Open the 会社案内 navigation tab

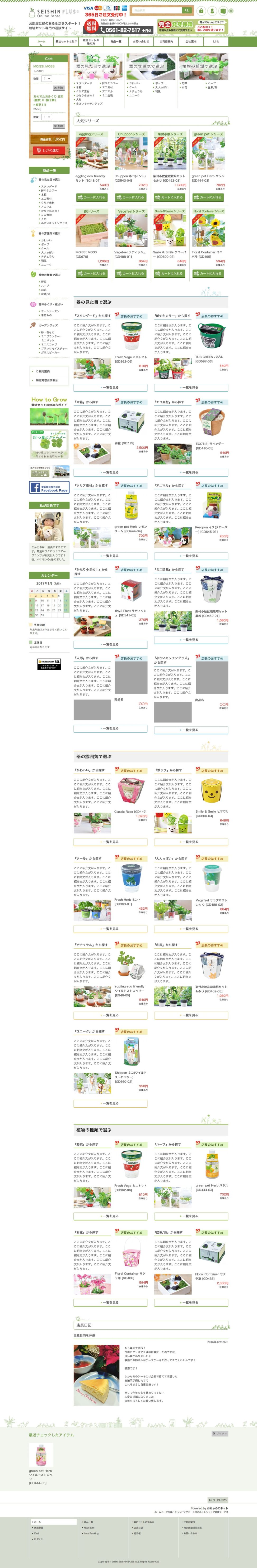tap(190, 42)
